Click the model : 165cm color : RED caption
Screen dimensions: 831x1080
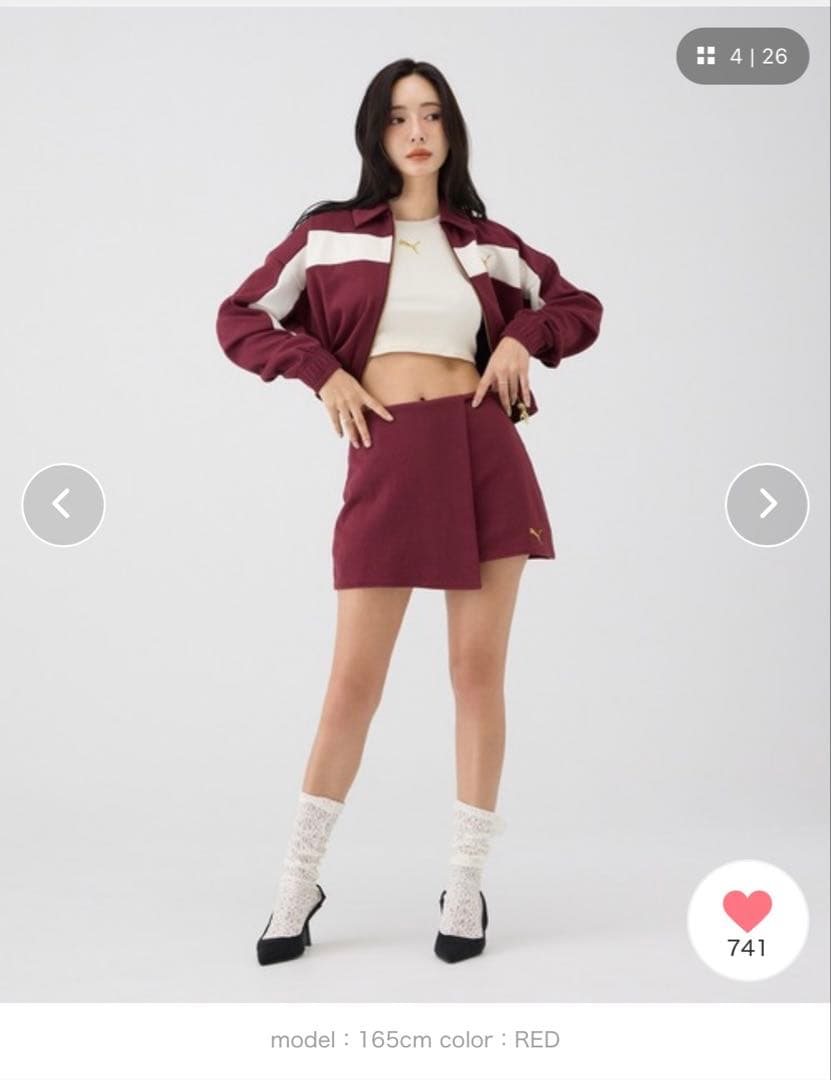tap(415, 1042)
